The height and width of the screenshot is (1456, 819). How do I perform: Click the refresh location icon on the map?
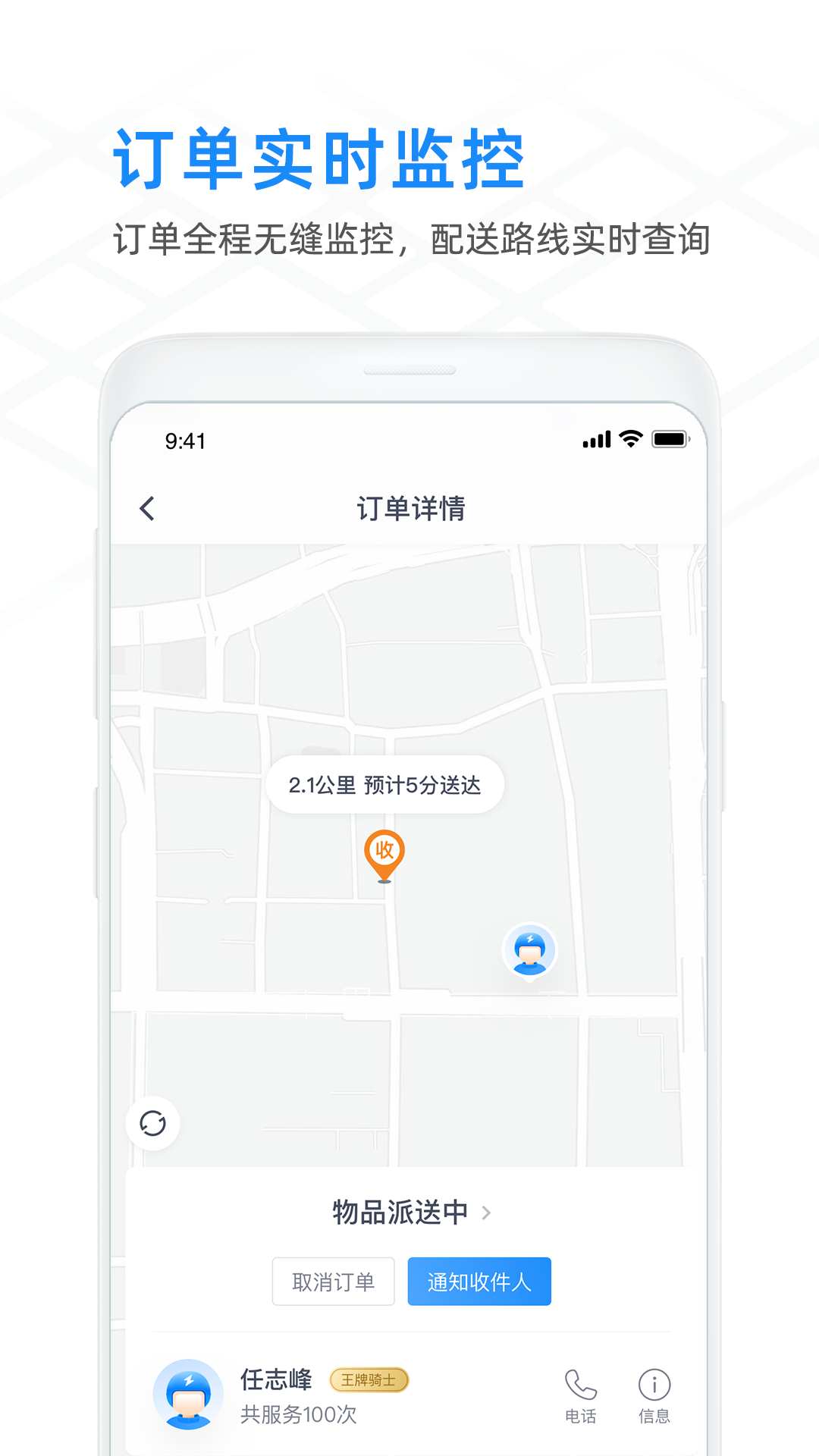154,1123
